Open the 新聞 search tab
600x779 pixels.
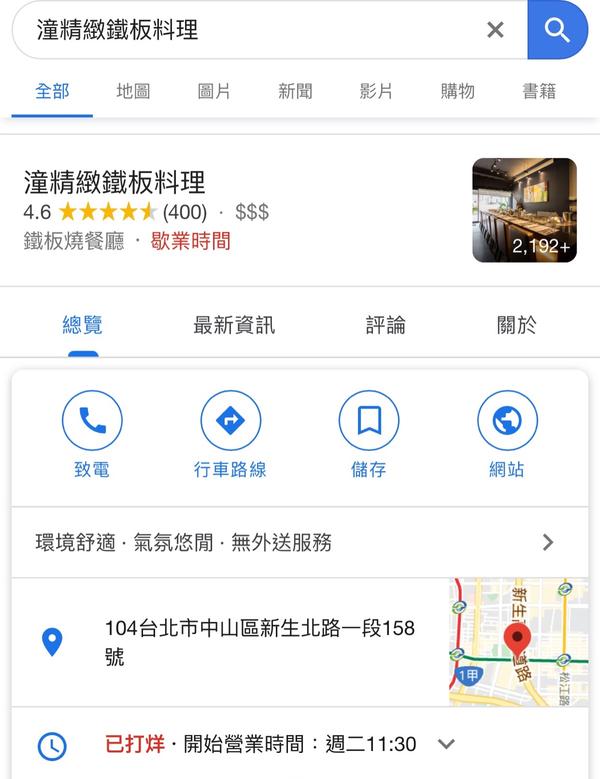295,91
